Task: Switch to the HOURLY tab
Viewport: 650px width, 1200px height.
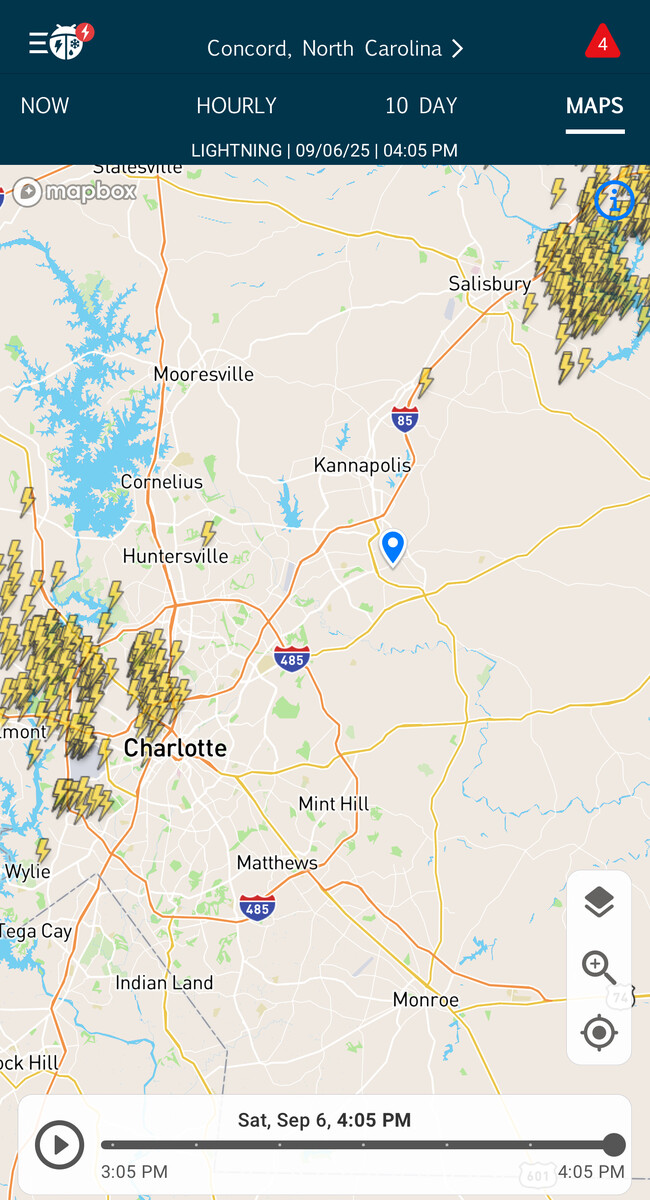Action: [x=236, y=106]
